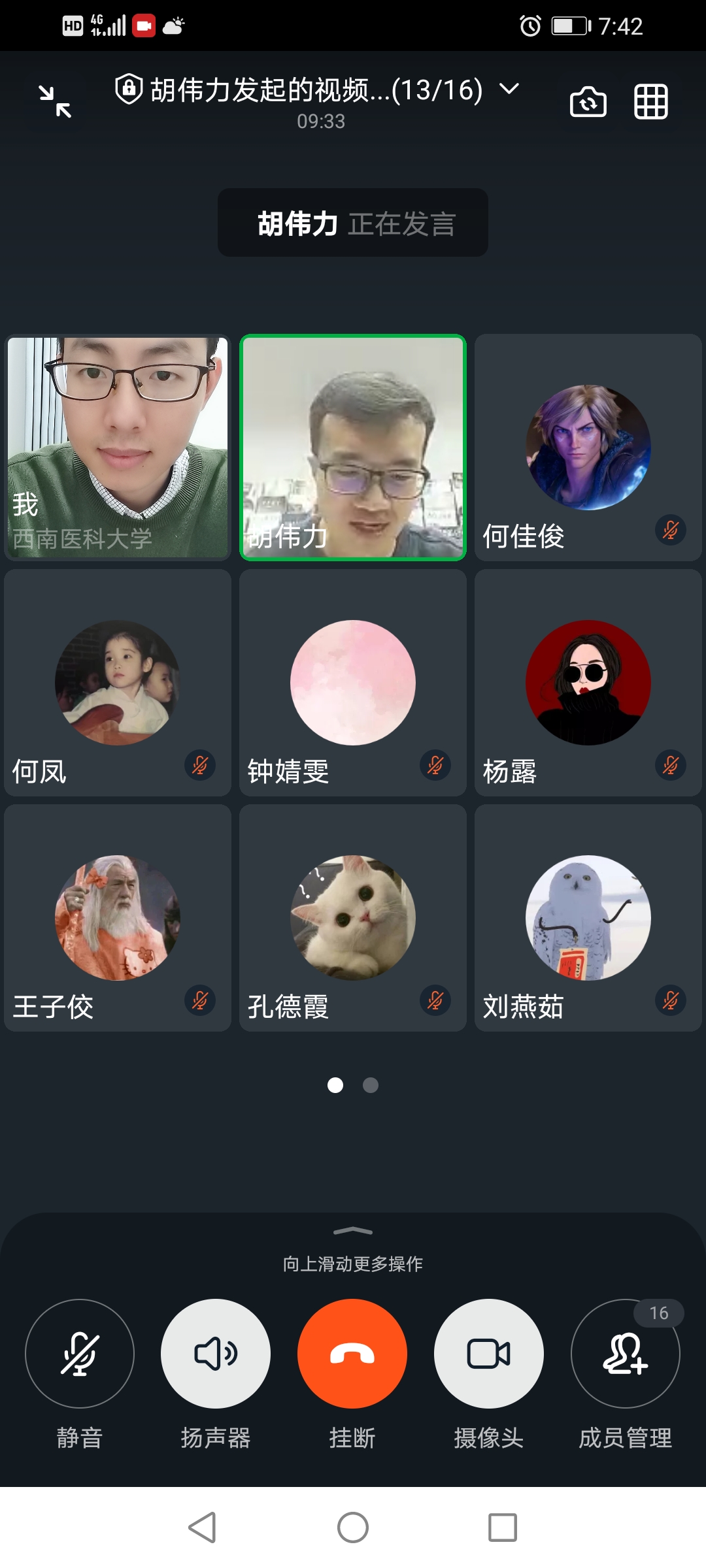Select 何佳俊's participant tile

pyautogui.click(x=588, y=448)
